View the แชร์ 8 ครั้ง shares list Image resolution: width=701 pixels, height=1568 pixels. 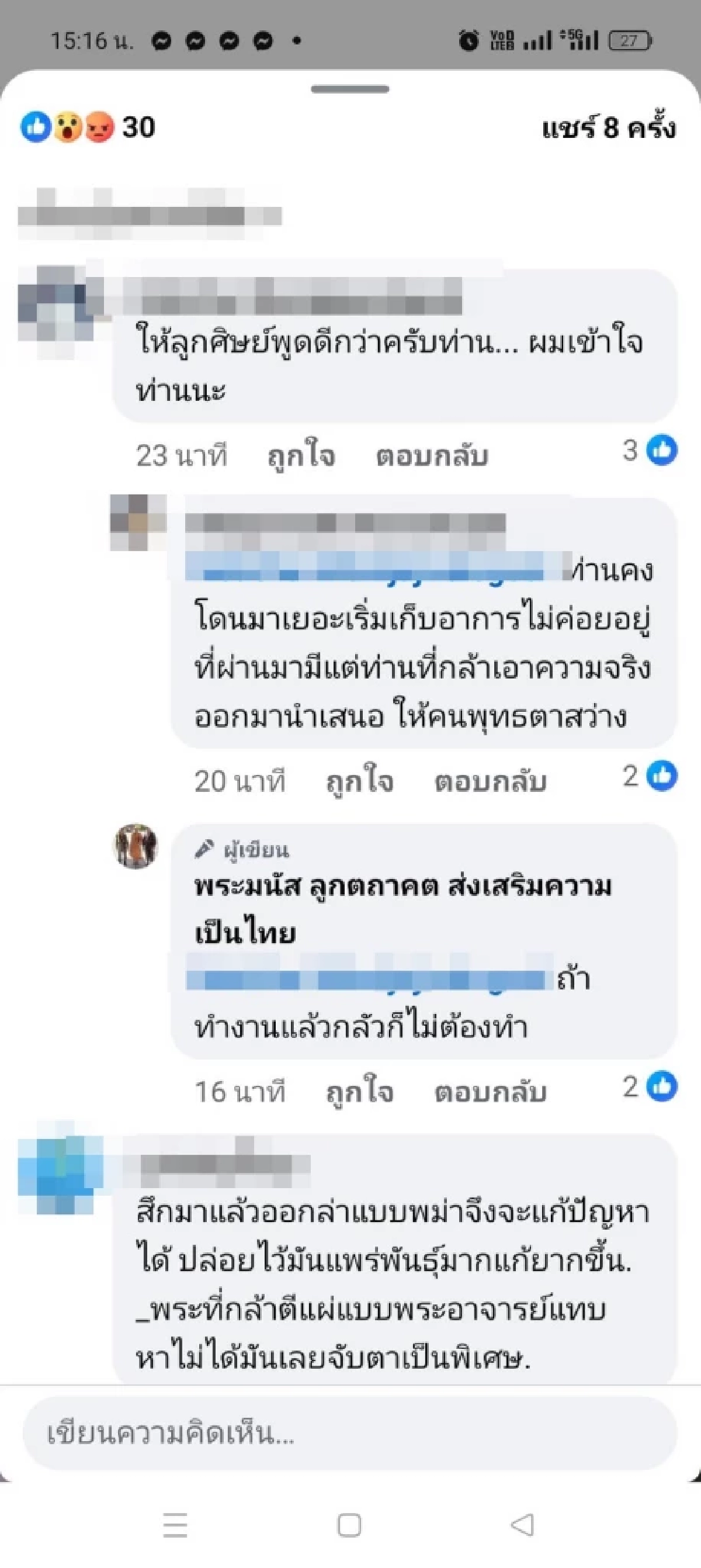(x=608, y=128)
